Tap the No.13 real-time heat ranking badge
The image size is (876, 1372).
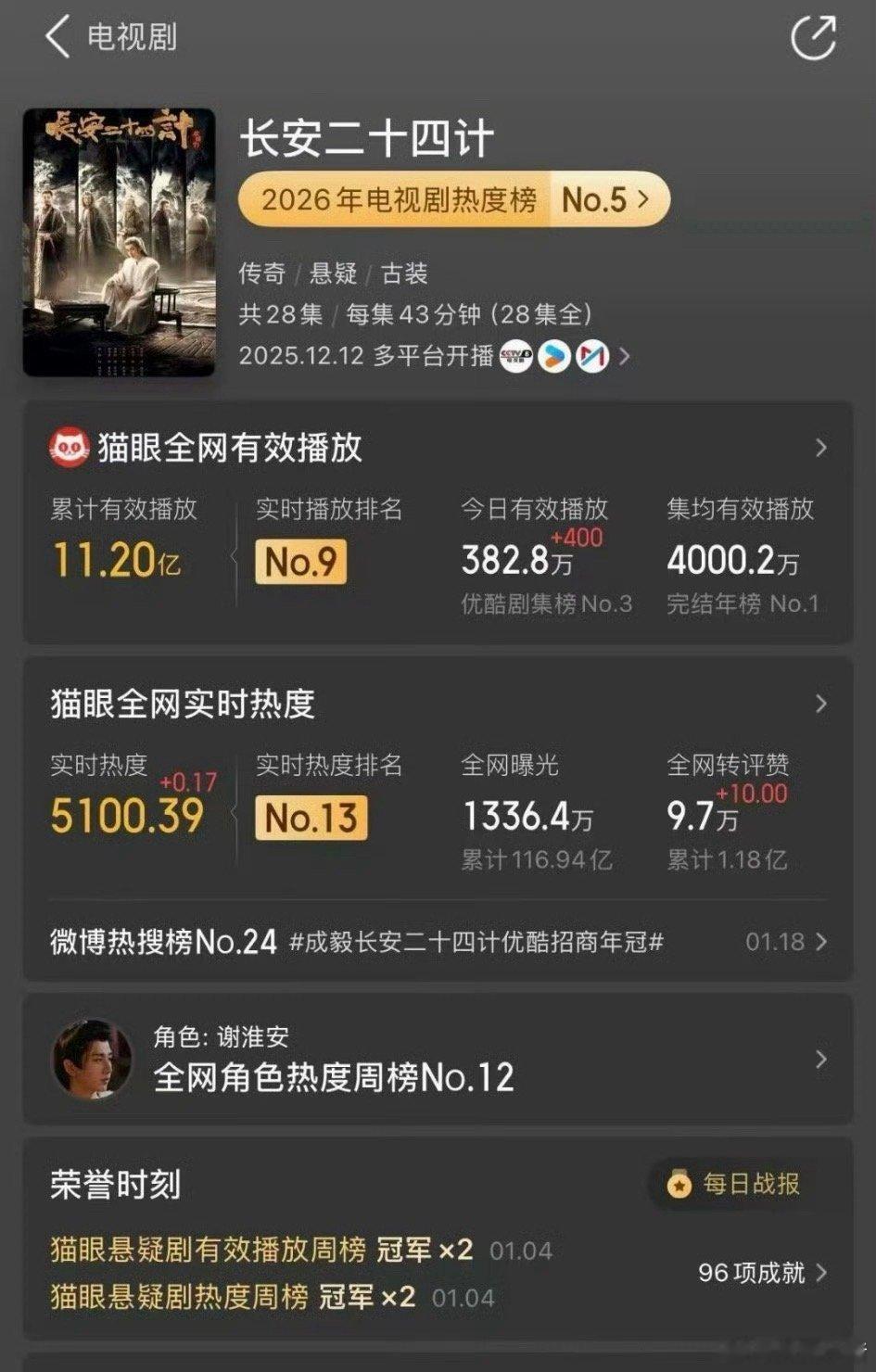(x=311, y=819)
